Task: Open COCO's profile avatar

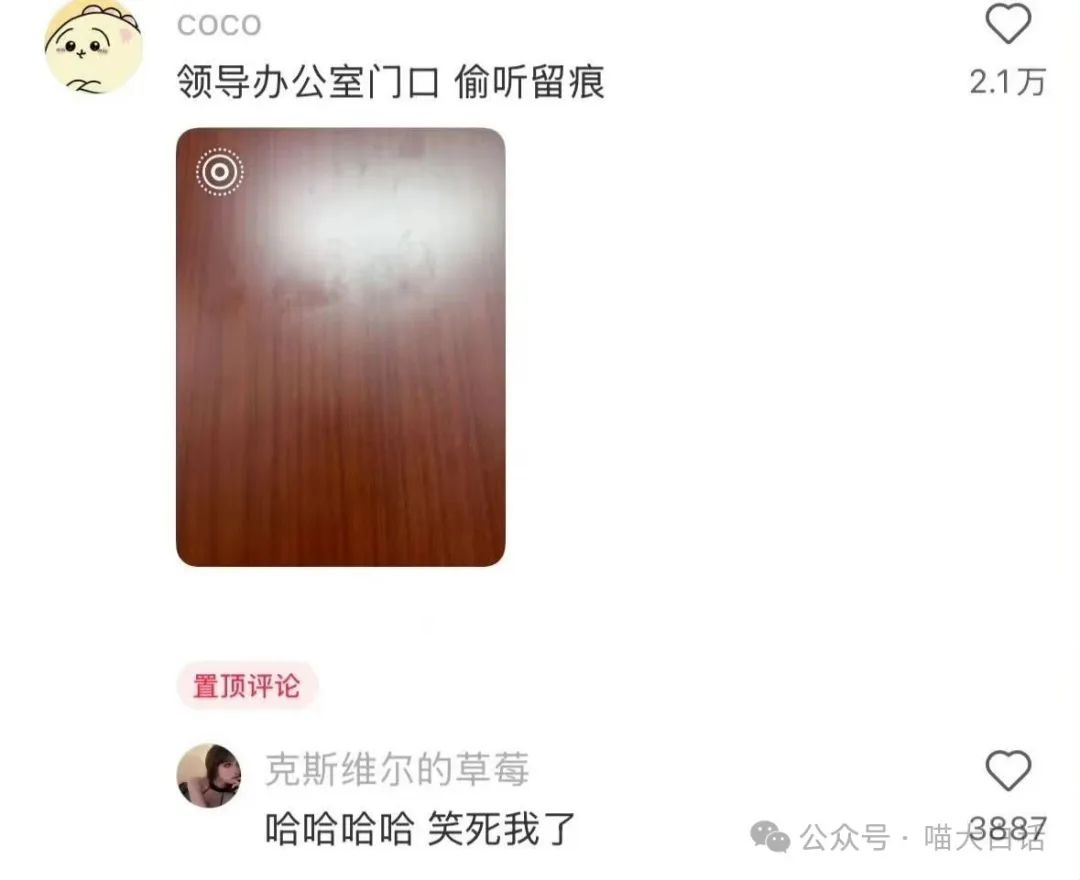Action: tap(94, 46)
